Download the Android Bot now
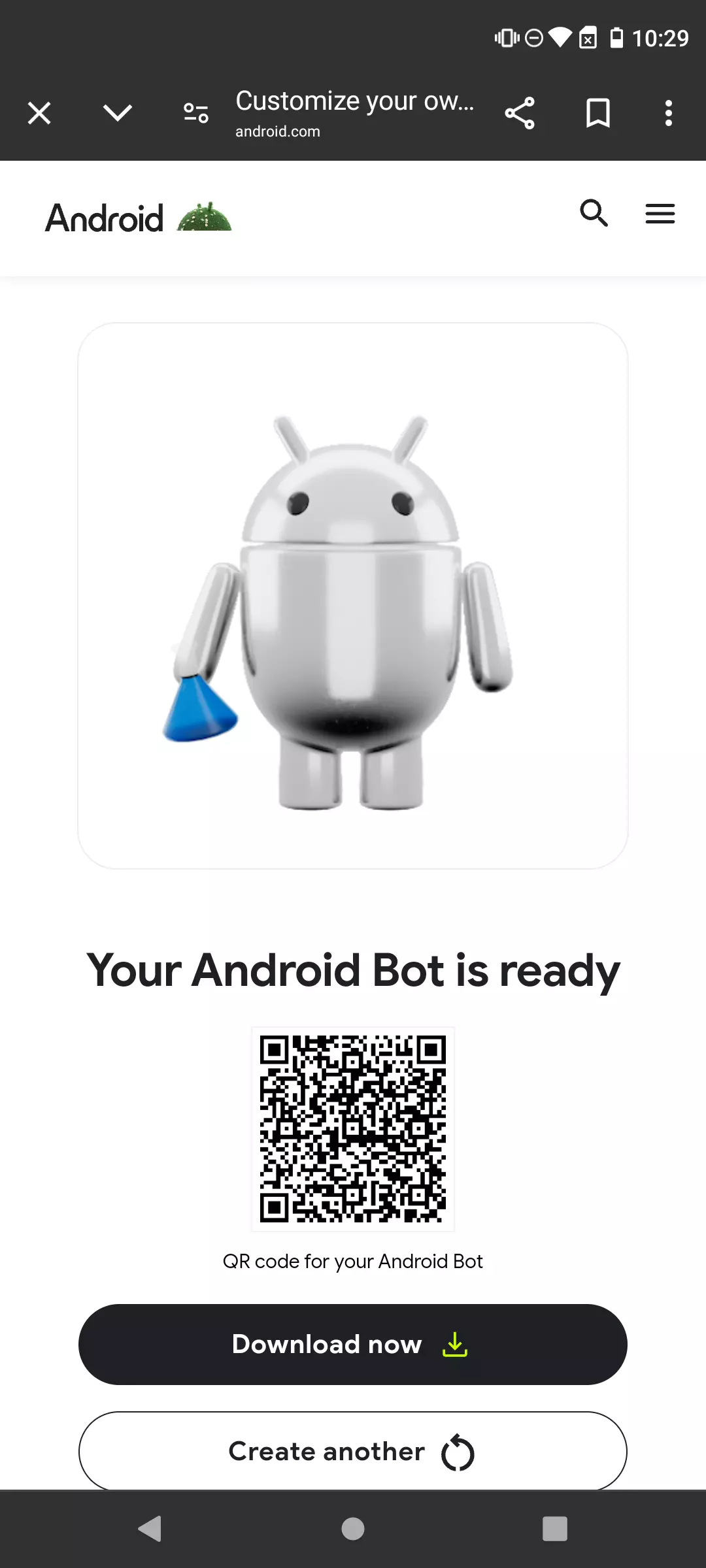The image size is (706, 1568). coord(353,1344)
